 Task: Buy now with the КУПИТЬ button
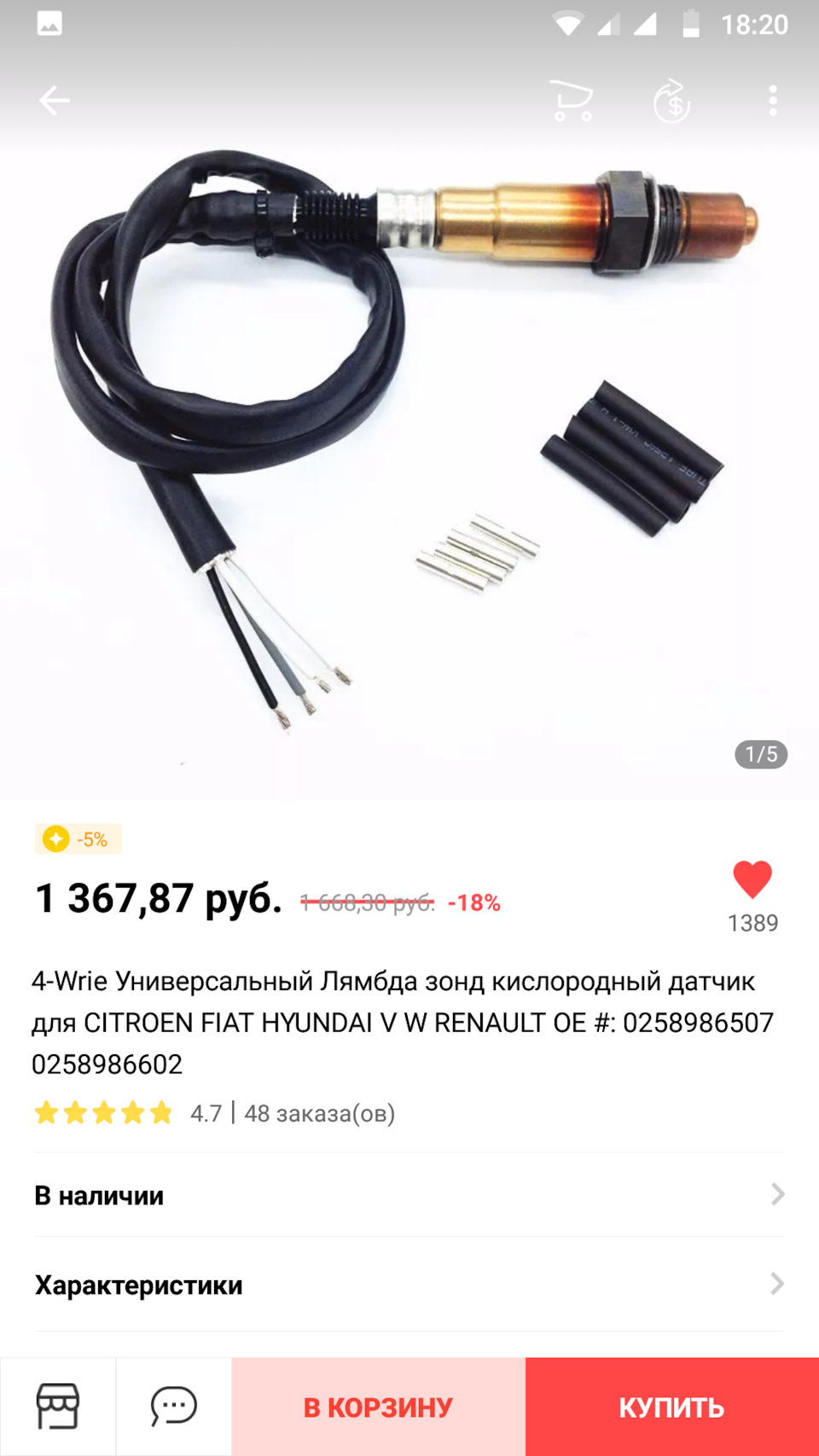pos(671,1407)
